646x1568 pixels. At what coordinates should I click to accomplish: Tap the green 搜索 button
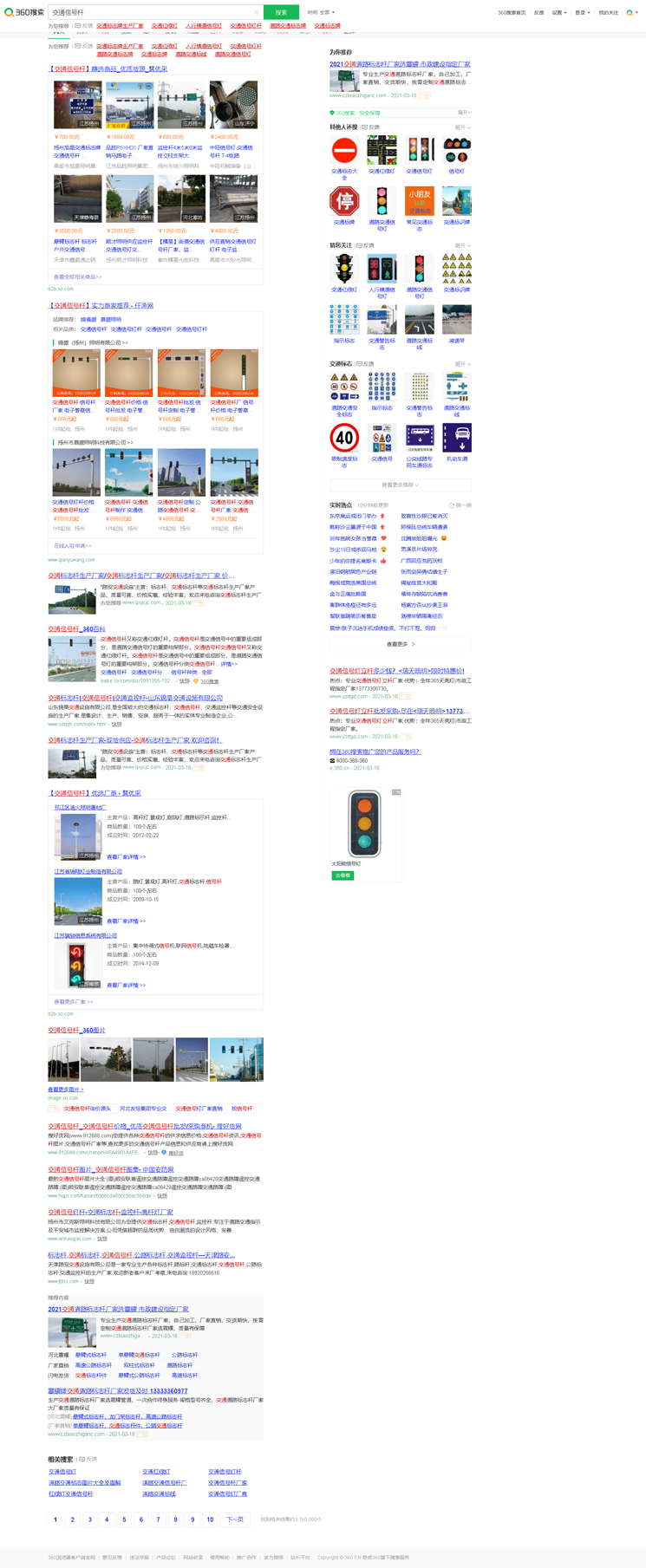[x=281, y=12]
